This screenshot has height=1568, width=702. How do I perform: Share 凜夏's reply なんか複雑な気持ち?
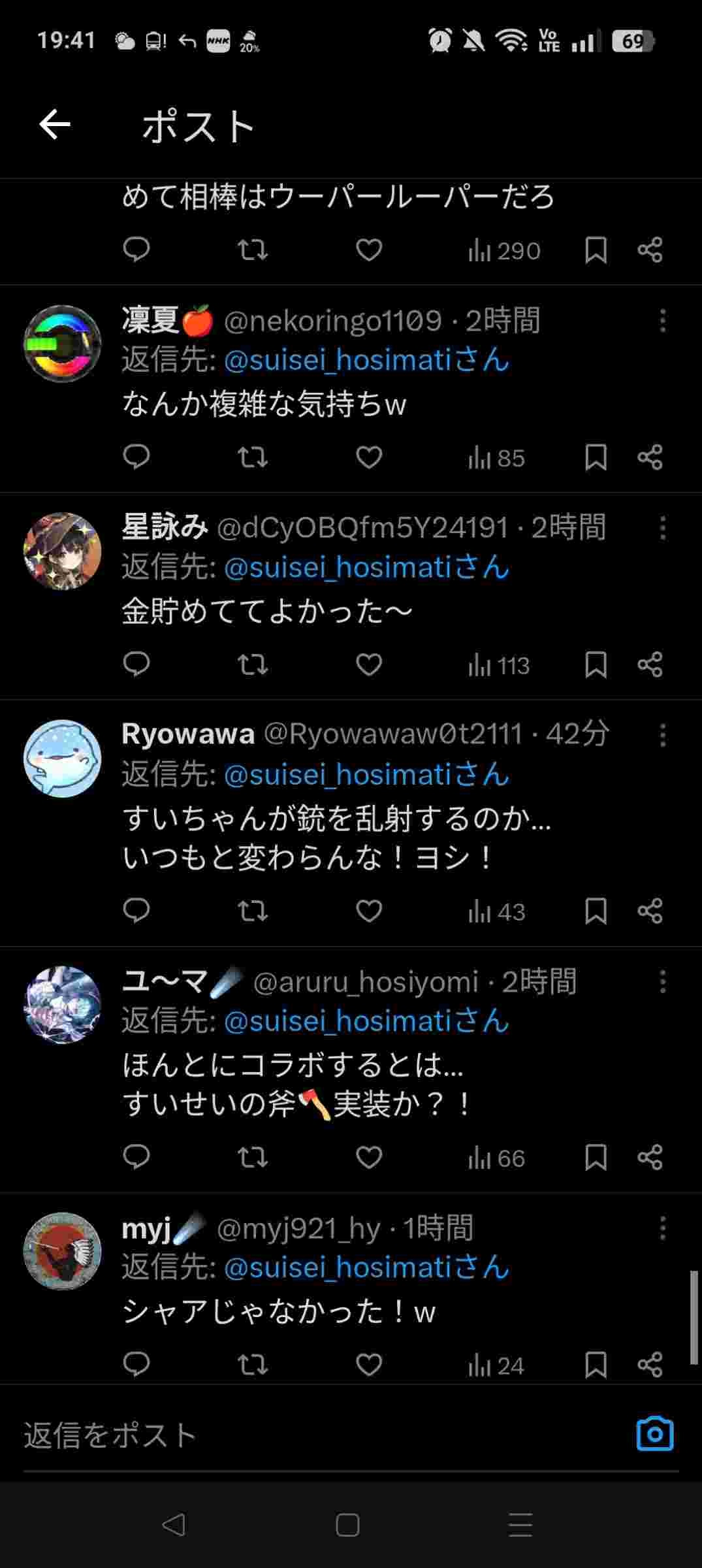(650, 457)
